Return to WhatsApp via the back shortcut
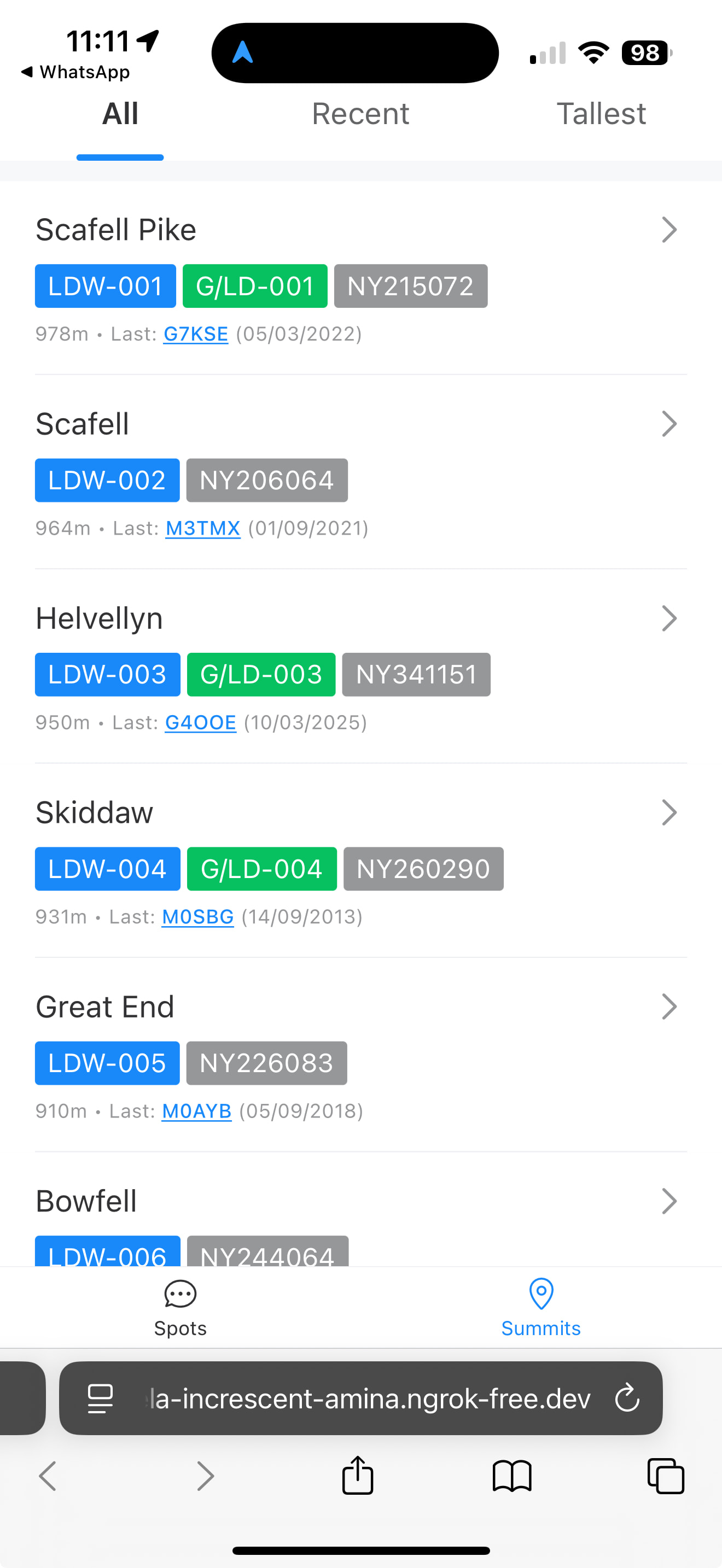722x1568 pixels. (75, 72)
